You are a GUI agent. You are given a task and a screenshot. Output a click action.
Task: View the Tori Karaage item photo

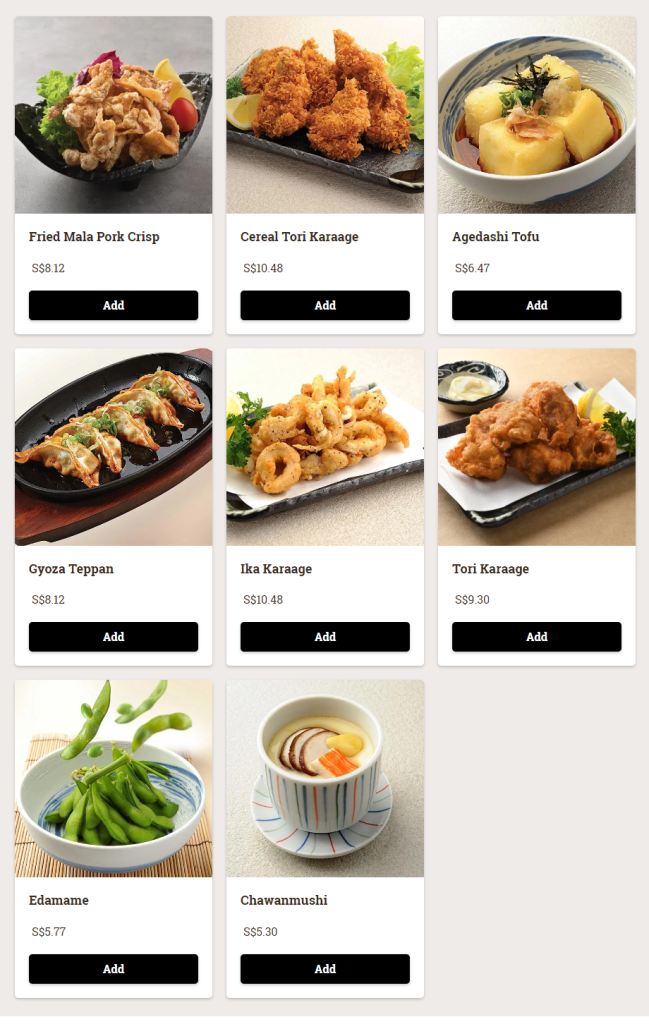pyautogui.click(x=536, y=447)
